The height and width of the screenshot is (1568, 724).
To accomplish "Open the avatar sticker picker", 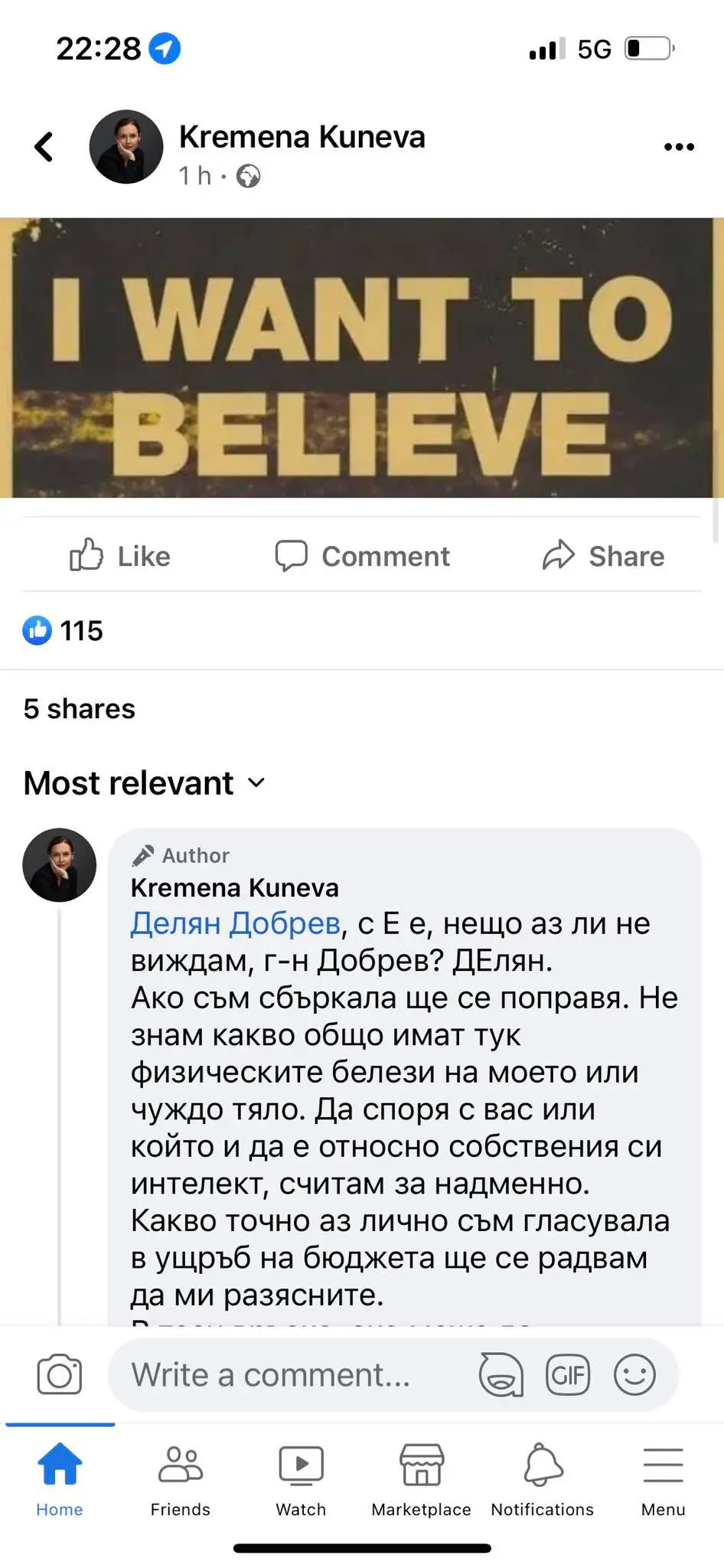I will [501, 1375].
